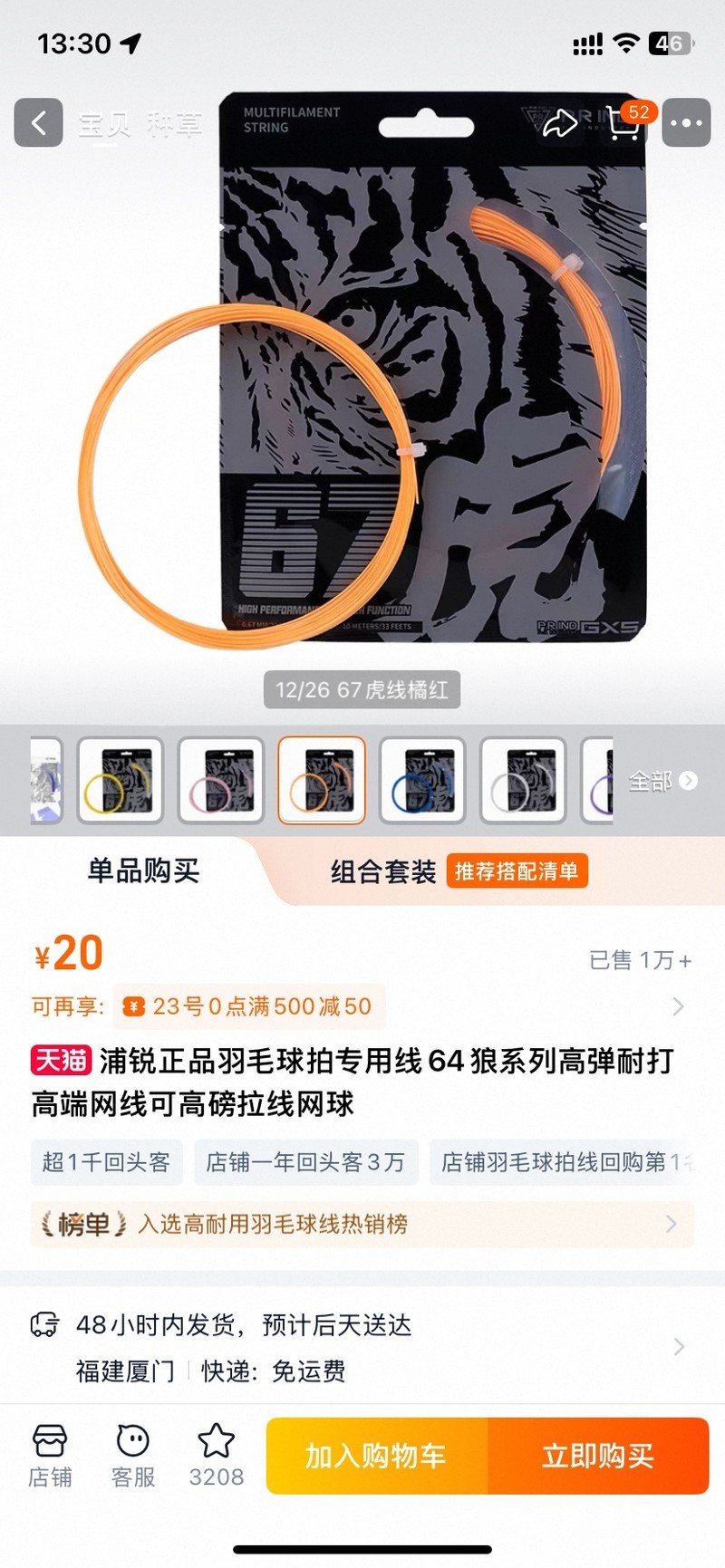This screenshot has width=725, height=1568.
Task: Go back with the arrow button
Action: pyautogui.click(x=38, y=122)
